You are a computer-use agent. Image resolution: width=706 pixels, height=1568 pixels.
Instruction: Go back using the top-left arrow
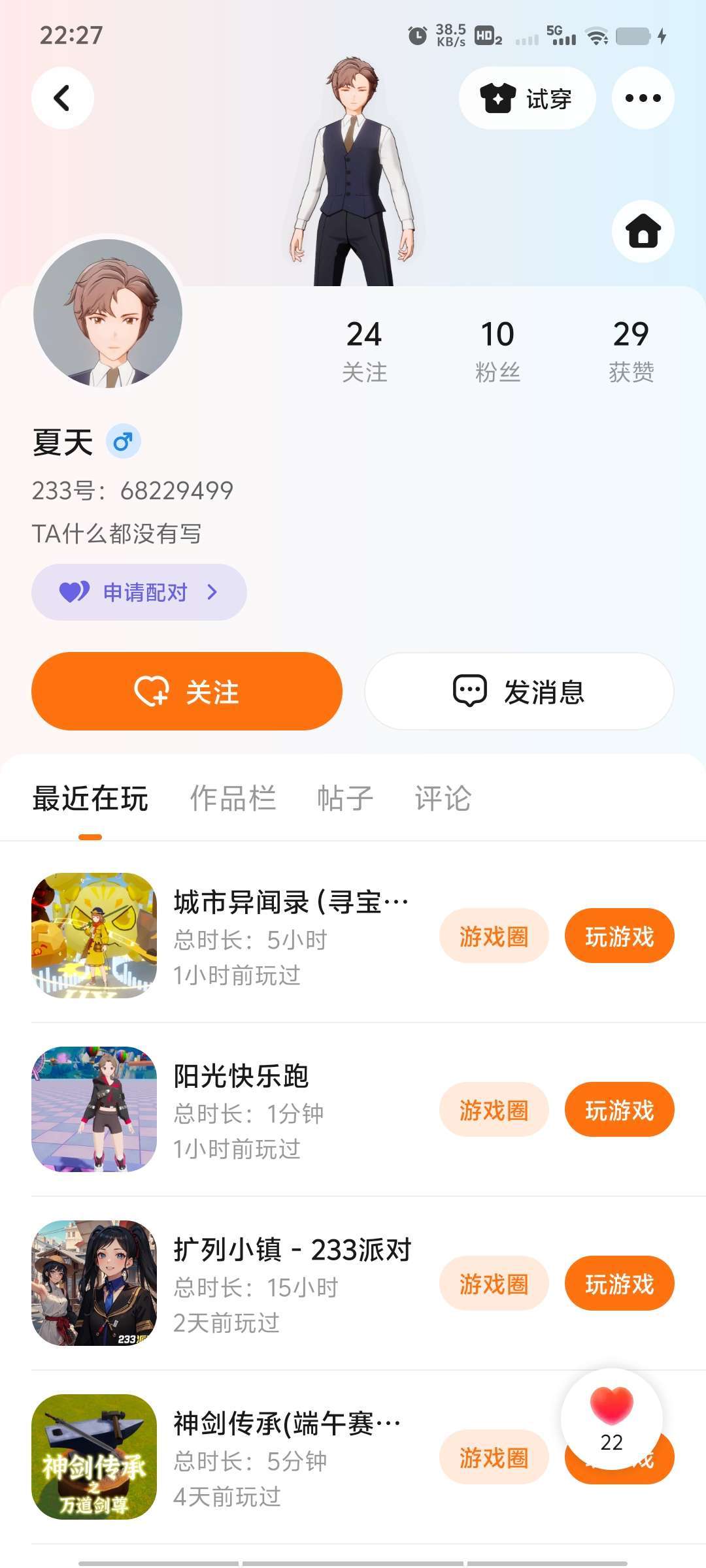(62, 98)
